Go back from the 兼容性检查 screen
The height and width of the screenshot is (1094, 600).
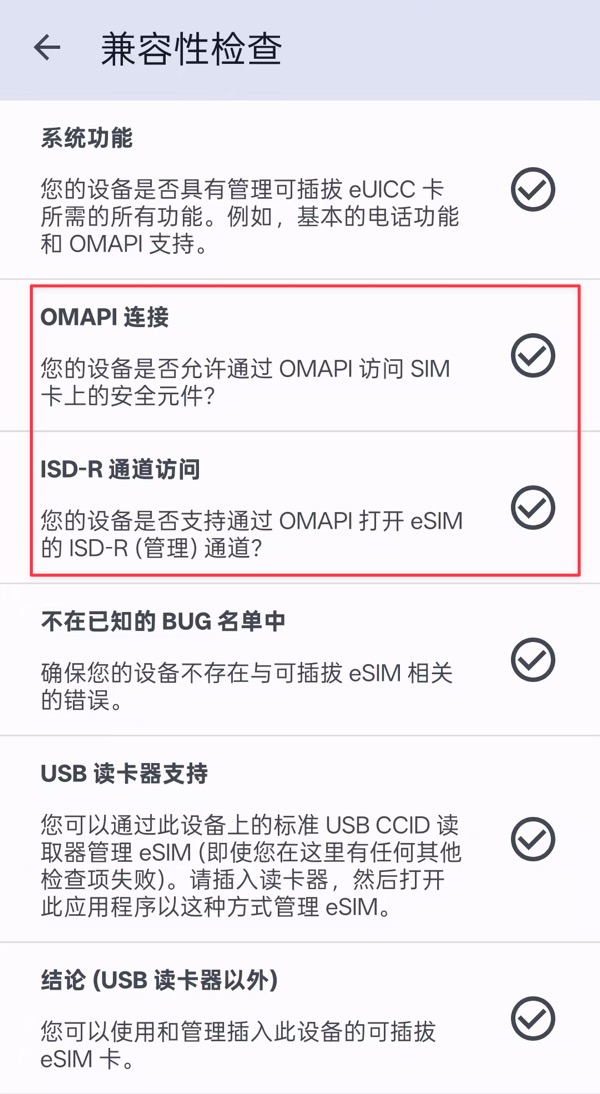click(47, 48)
